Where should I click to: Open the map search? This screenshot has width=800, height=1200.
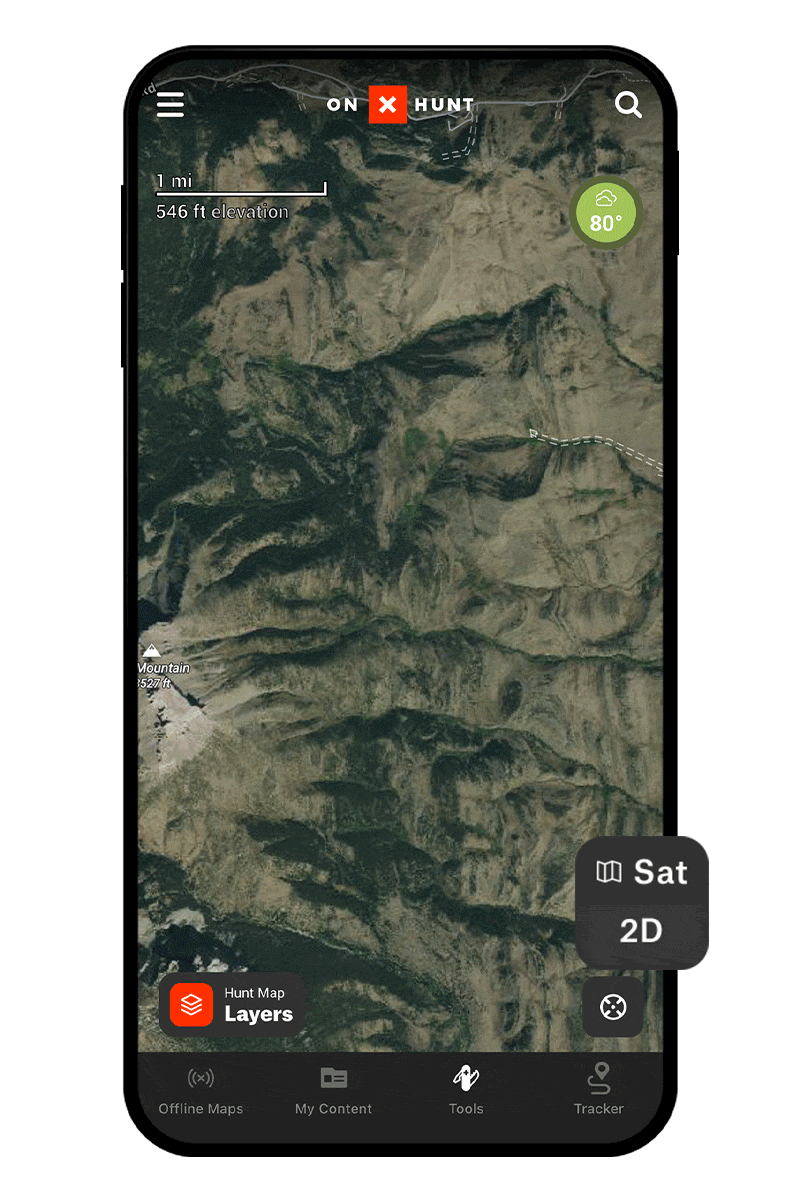tap(628, 105)
